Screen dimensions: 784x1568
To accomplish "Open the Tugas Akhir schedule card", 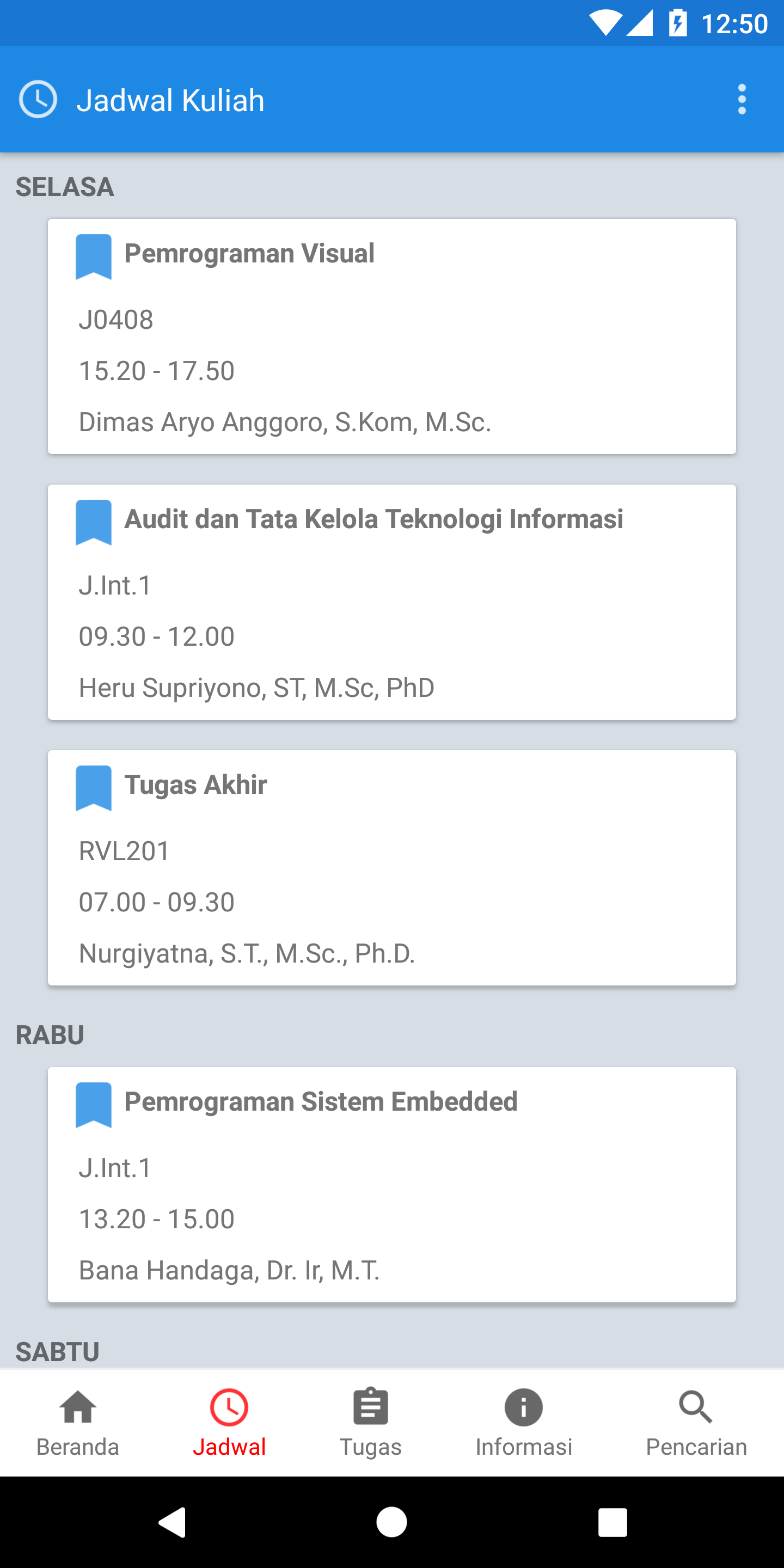I will (x=392, y=867).
